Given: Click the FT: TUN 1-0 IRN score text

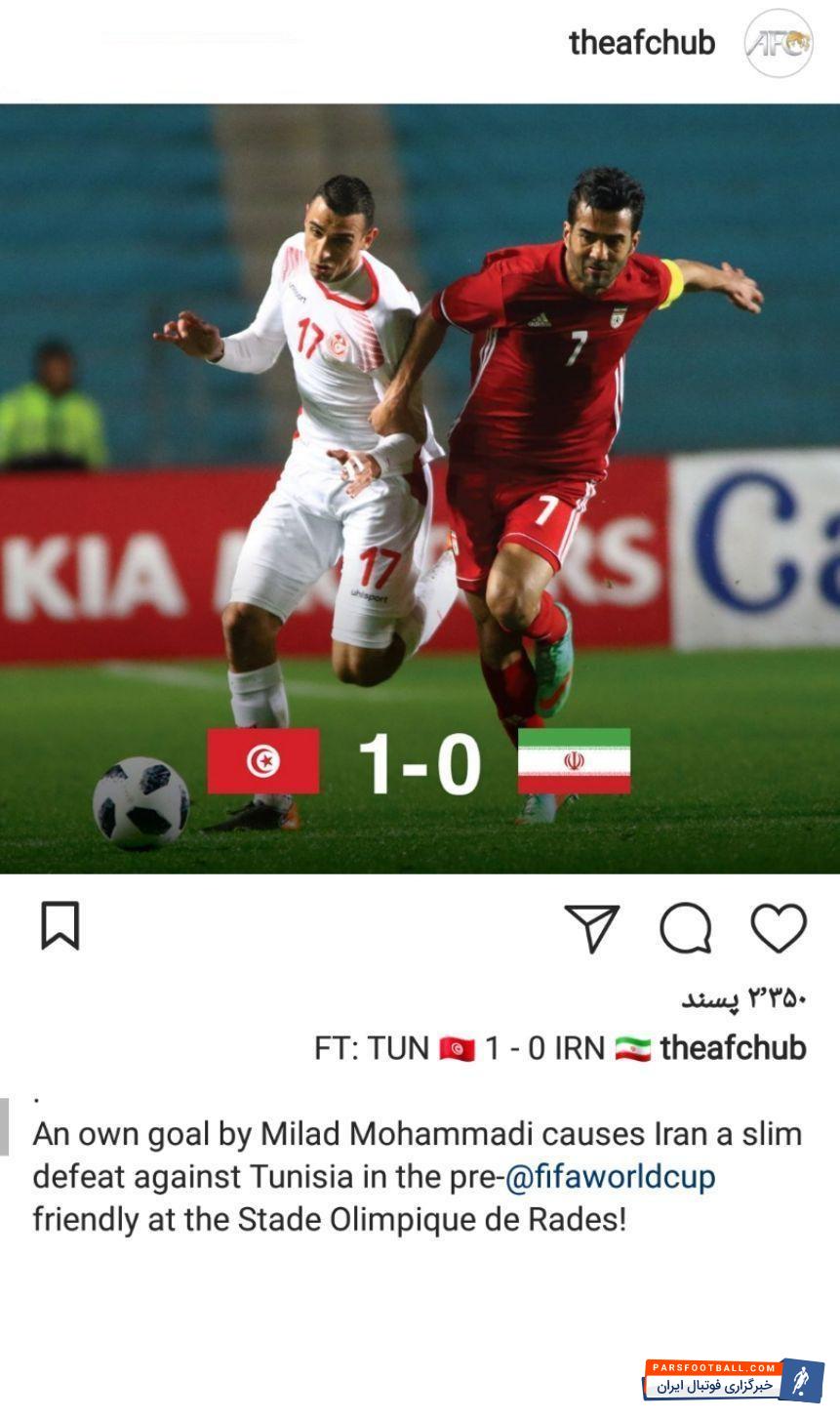Looking at the screenshot, I should [x=410, y=1046].
